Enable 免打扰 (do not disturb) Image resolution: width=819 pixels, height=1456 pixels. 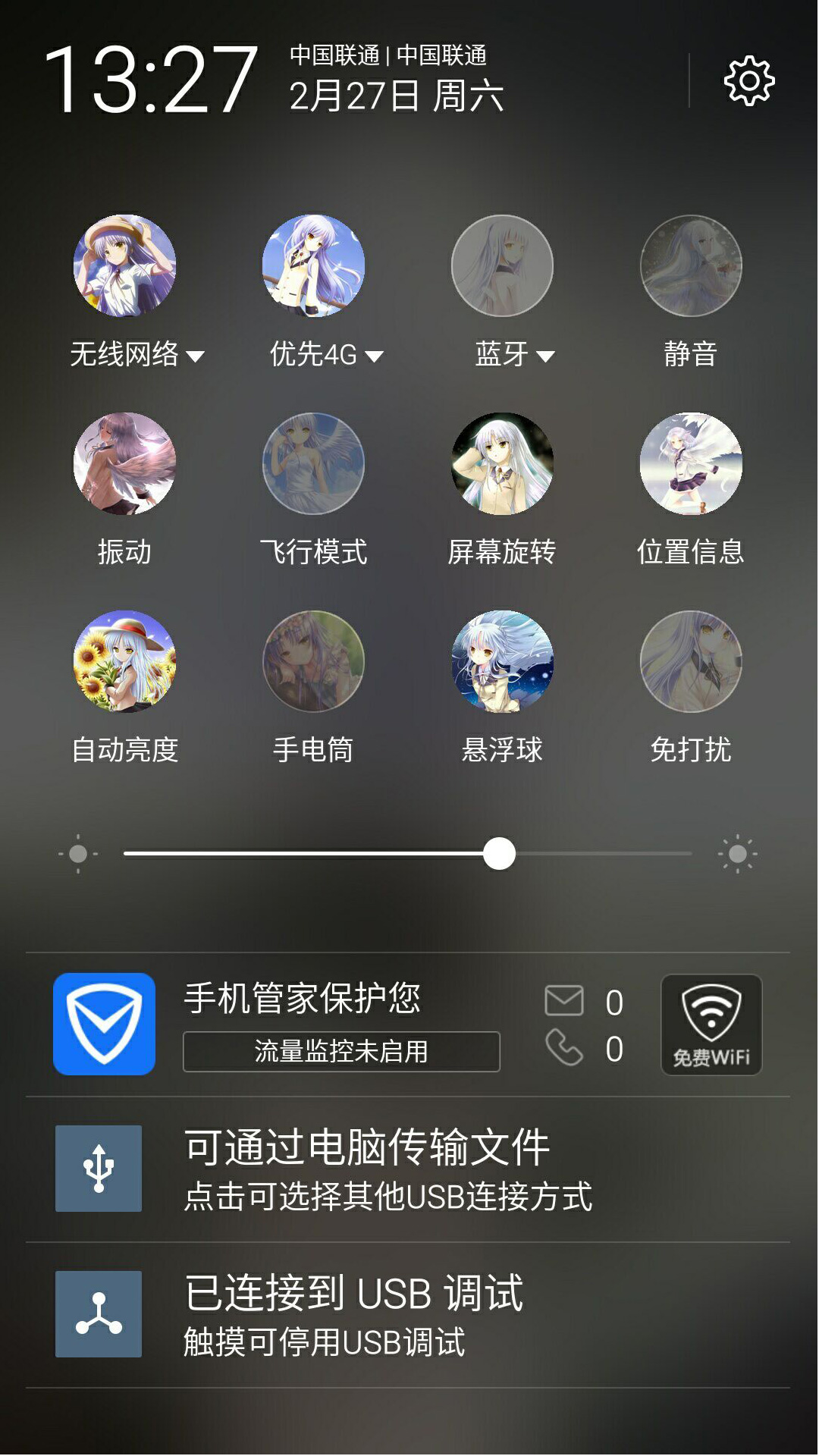click(x=691, y=662)
